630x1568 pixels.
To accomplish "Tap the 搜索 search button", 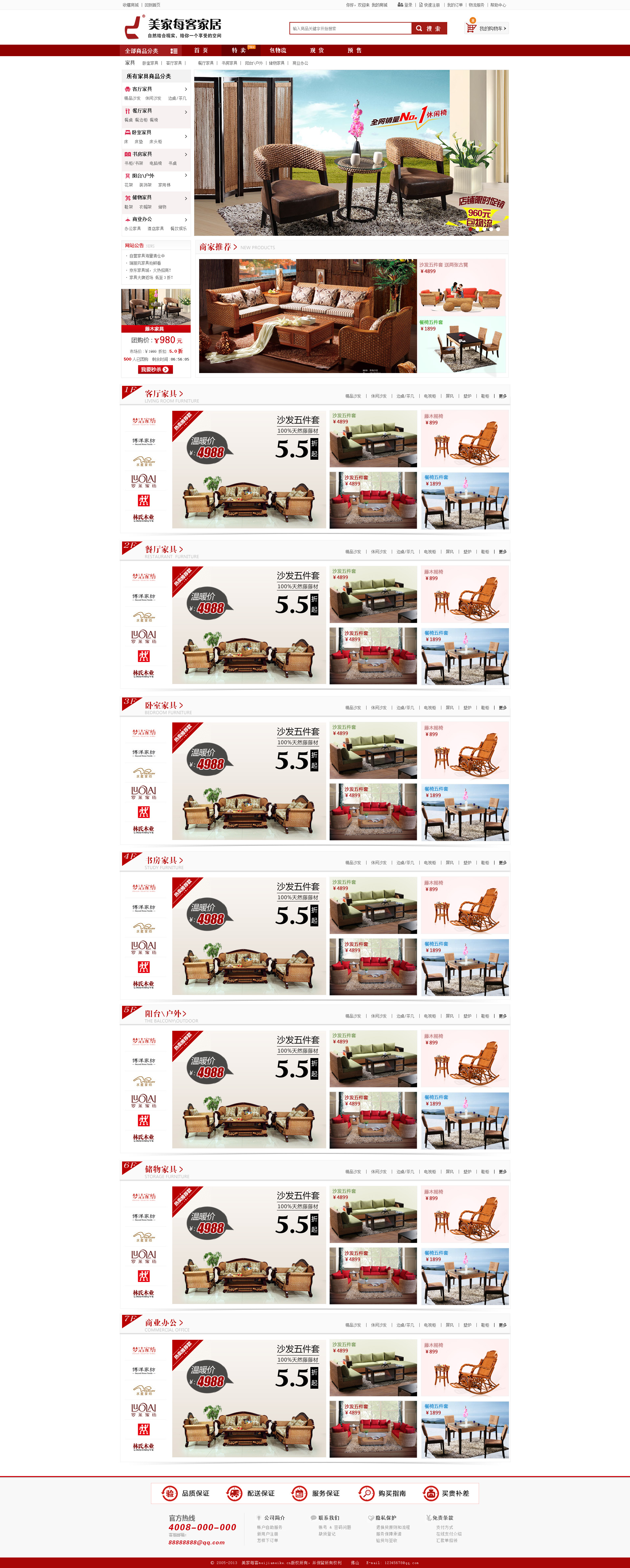I will [429, 29].
